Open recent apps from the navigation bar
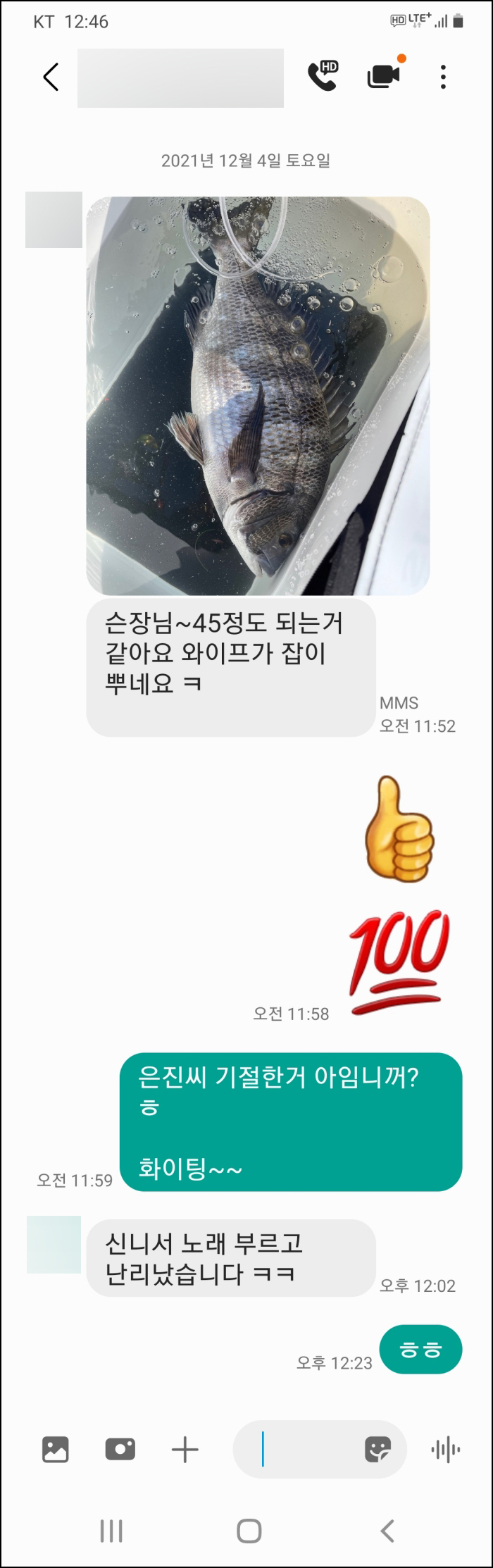 [111, 1530]
